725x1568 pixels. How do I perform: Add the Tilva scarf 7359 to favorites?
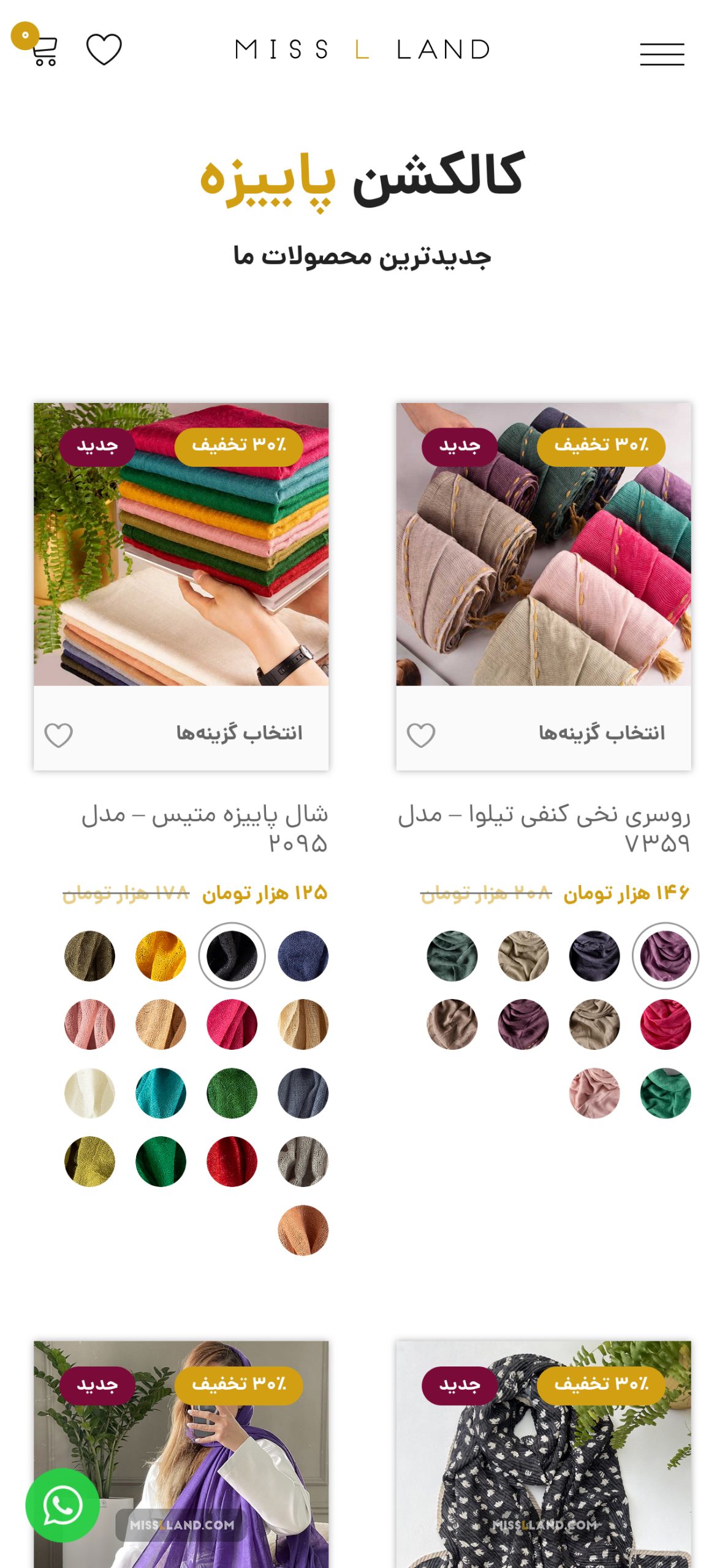[x=421, y=734]
